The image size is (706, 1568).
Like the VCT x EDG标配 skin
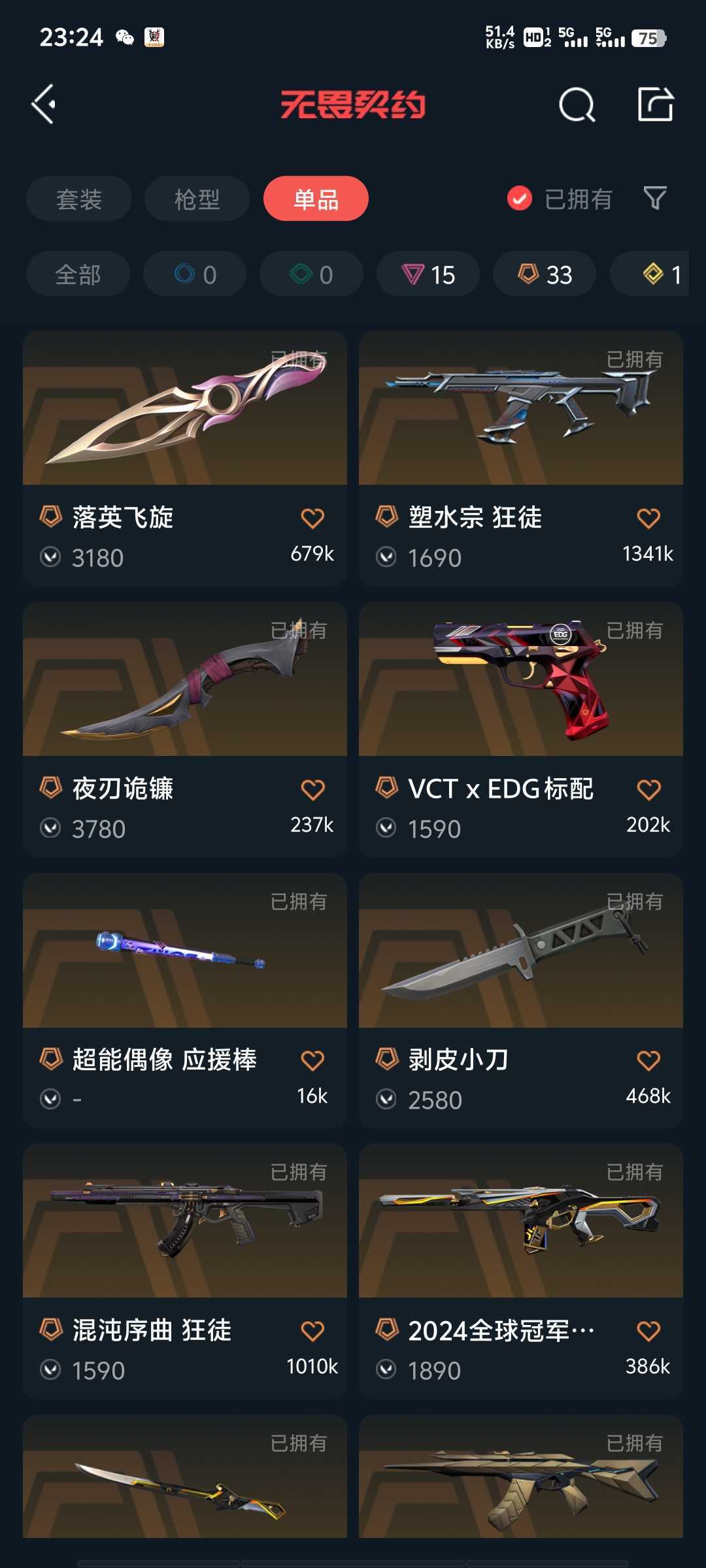tap(648, 789)
